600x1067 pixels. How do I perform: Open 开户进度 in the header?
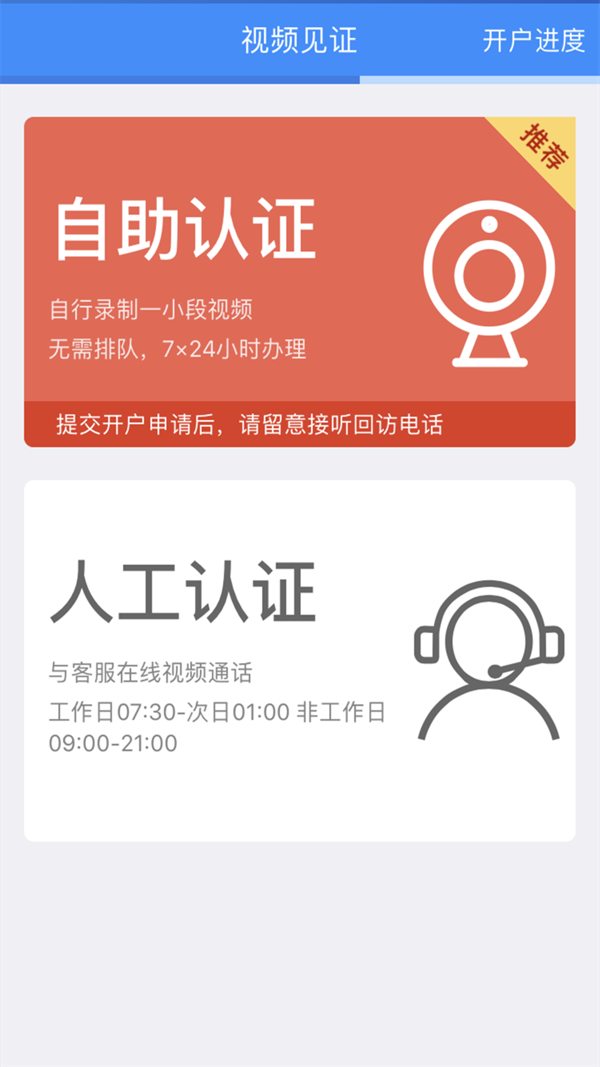coord(533,41)
